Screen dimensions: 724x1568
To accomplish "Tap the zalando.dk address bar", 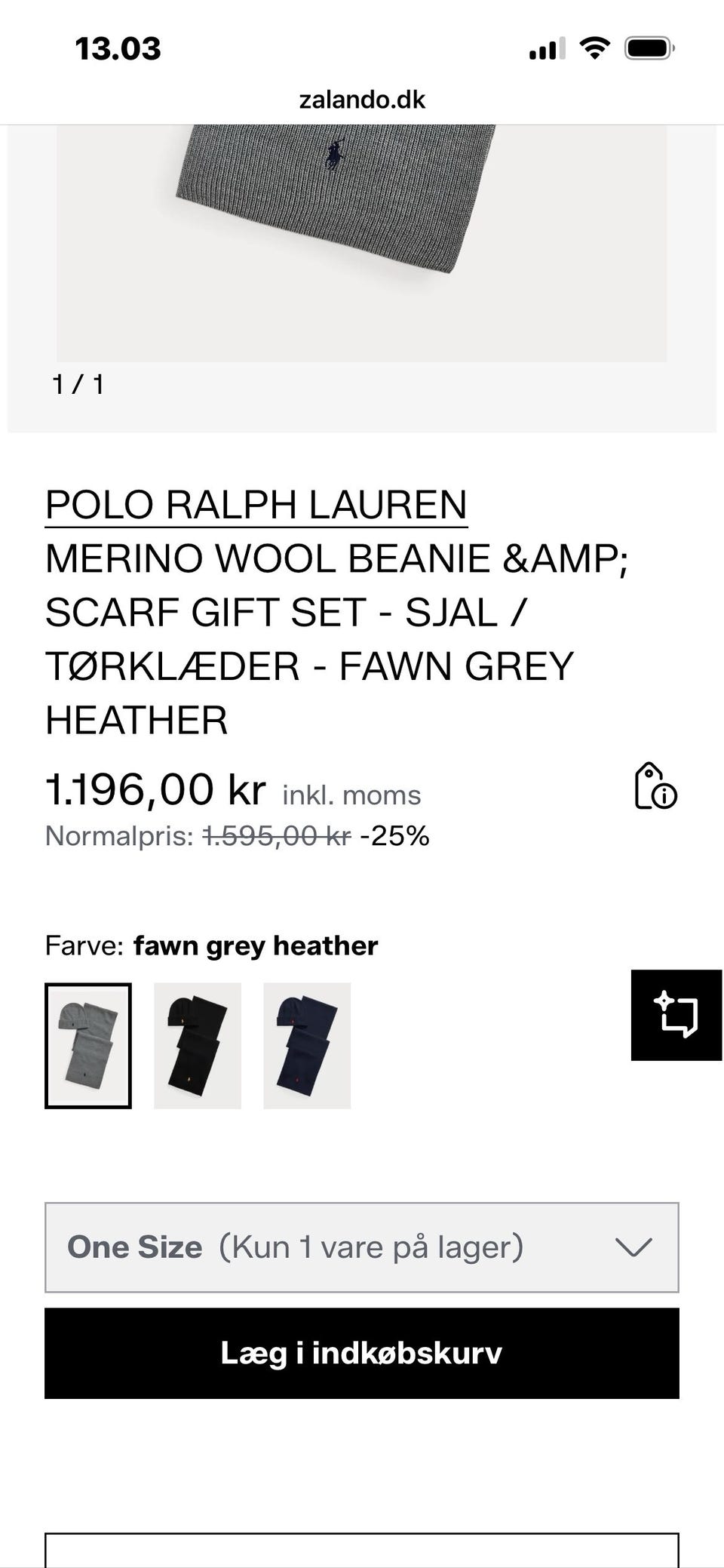I will (x=362, y=99).
